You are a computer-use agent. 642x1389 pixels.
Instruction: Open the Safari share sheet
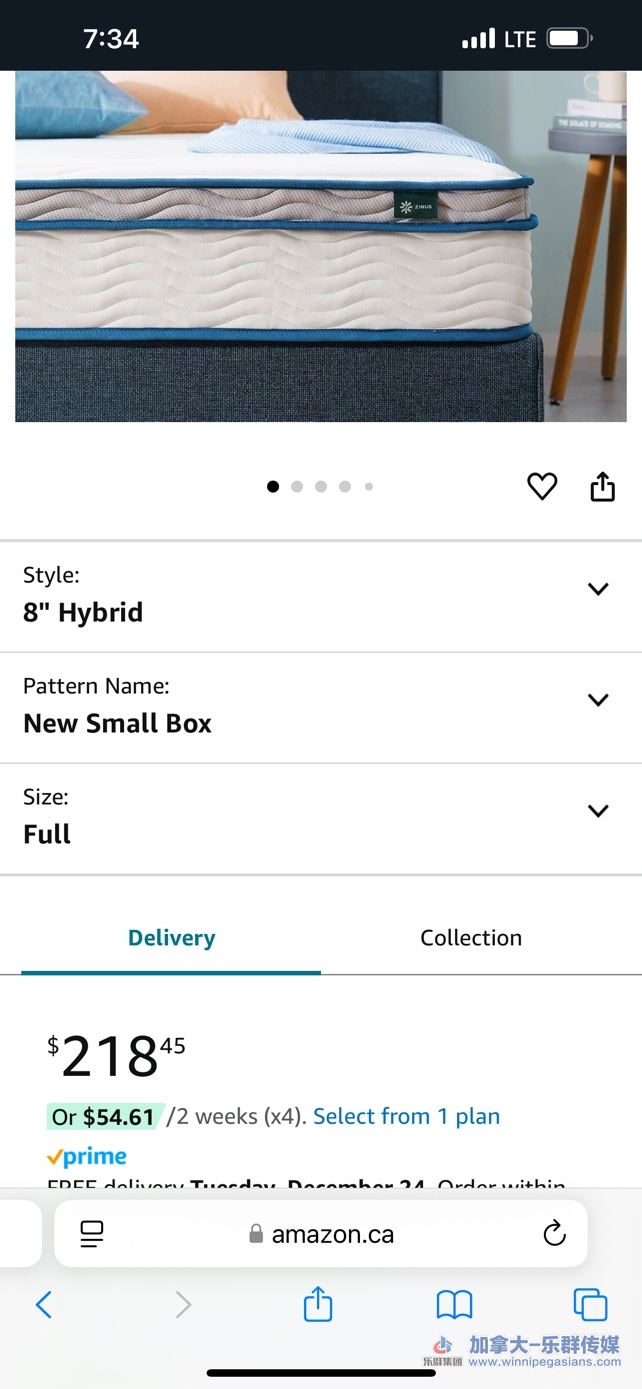click(318, 1304)
